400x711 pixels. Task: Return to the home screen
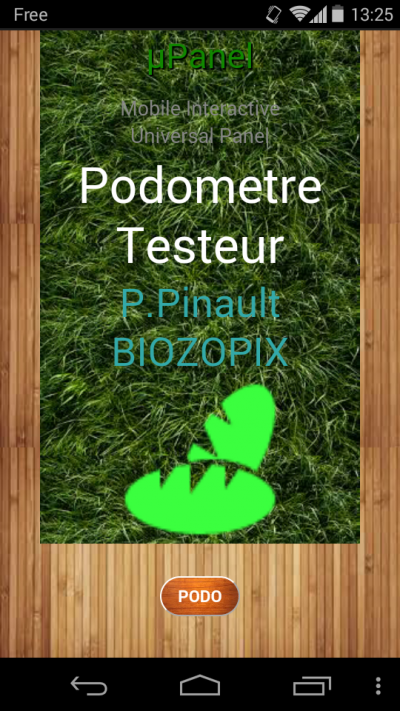click(x=200, y=685)
